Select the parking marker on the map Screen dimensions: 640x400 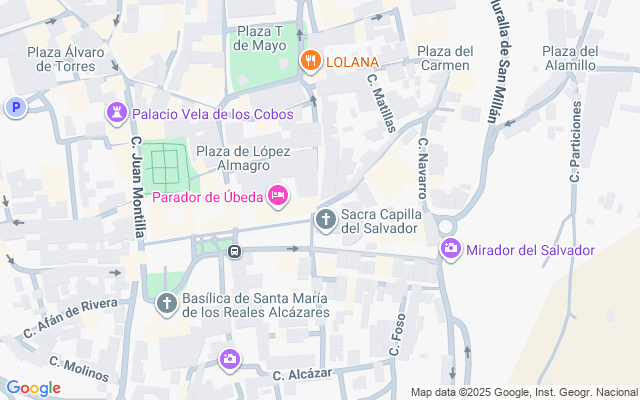pyautogui.click(x=15, y=107)
